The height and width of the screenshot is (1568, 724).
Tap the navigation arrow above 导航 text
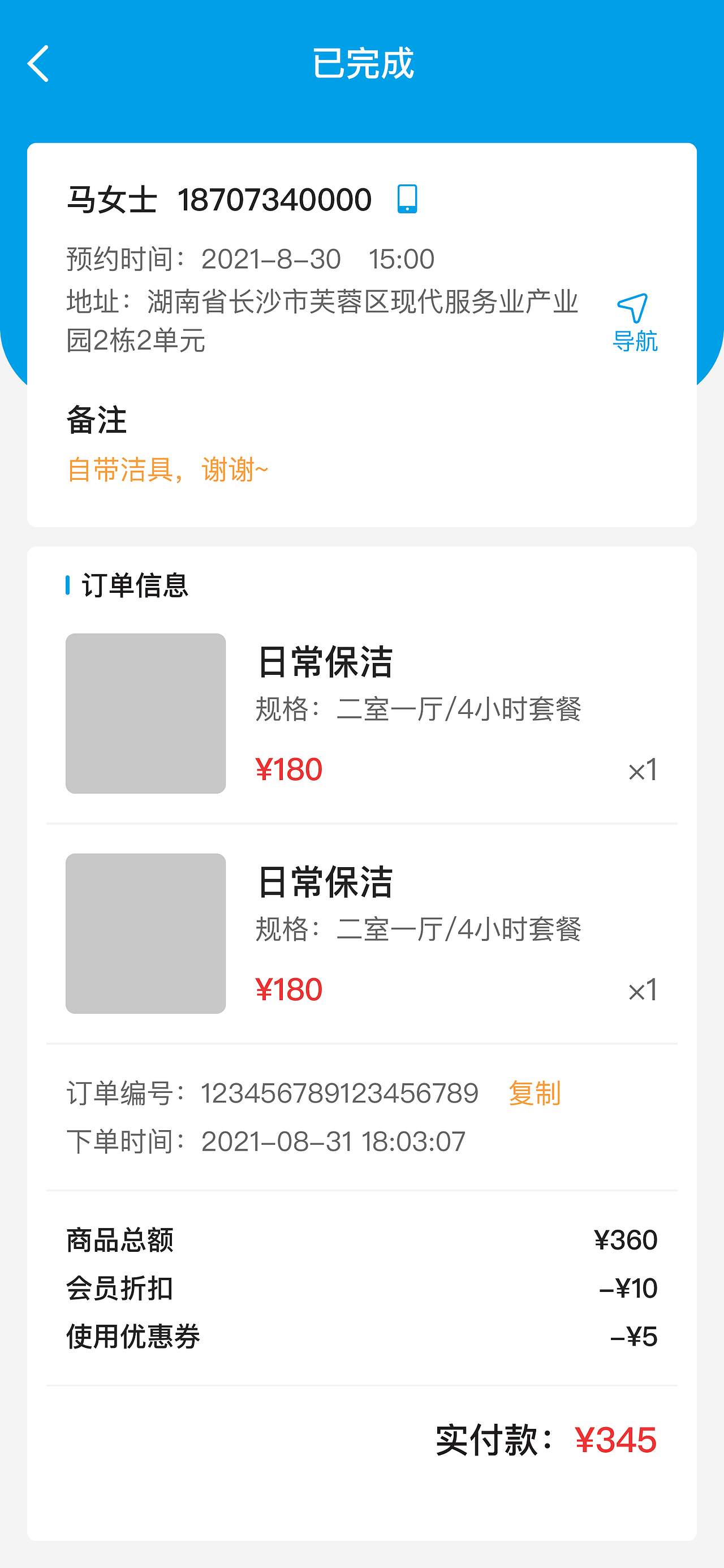point(635,309)
